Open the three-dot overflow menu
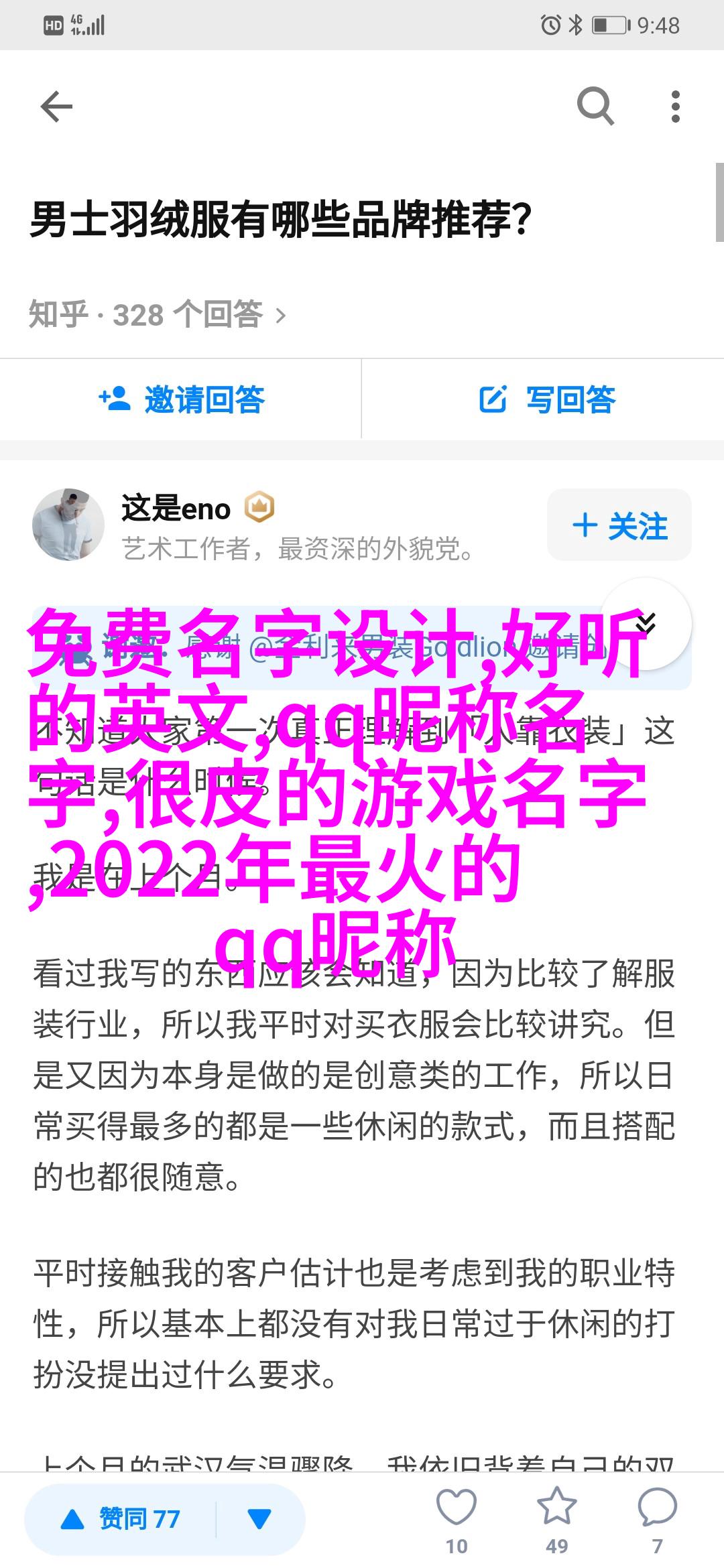724x1568 pixels. (x=675, y=107)
